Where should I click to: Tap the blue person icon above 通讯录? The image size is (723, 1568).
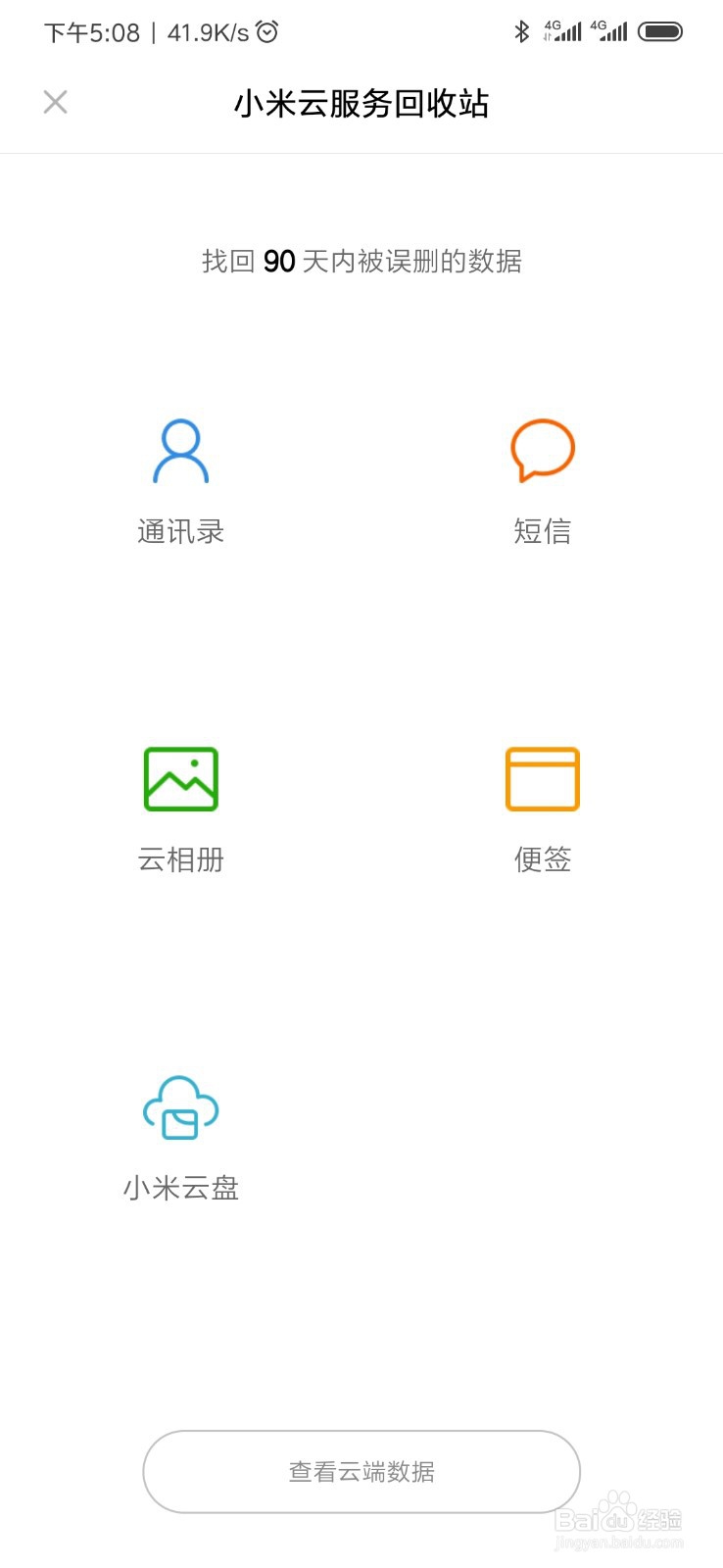[180, 451]
